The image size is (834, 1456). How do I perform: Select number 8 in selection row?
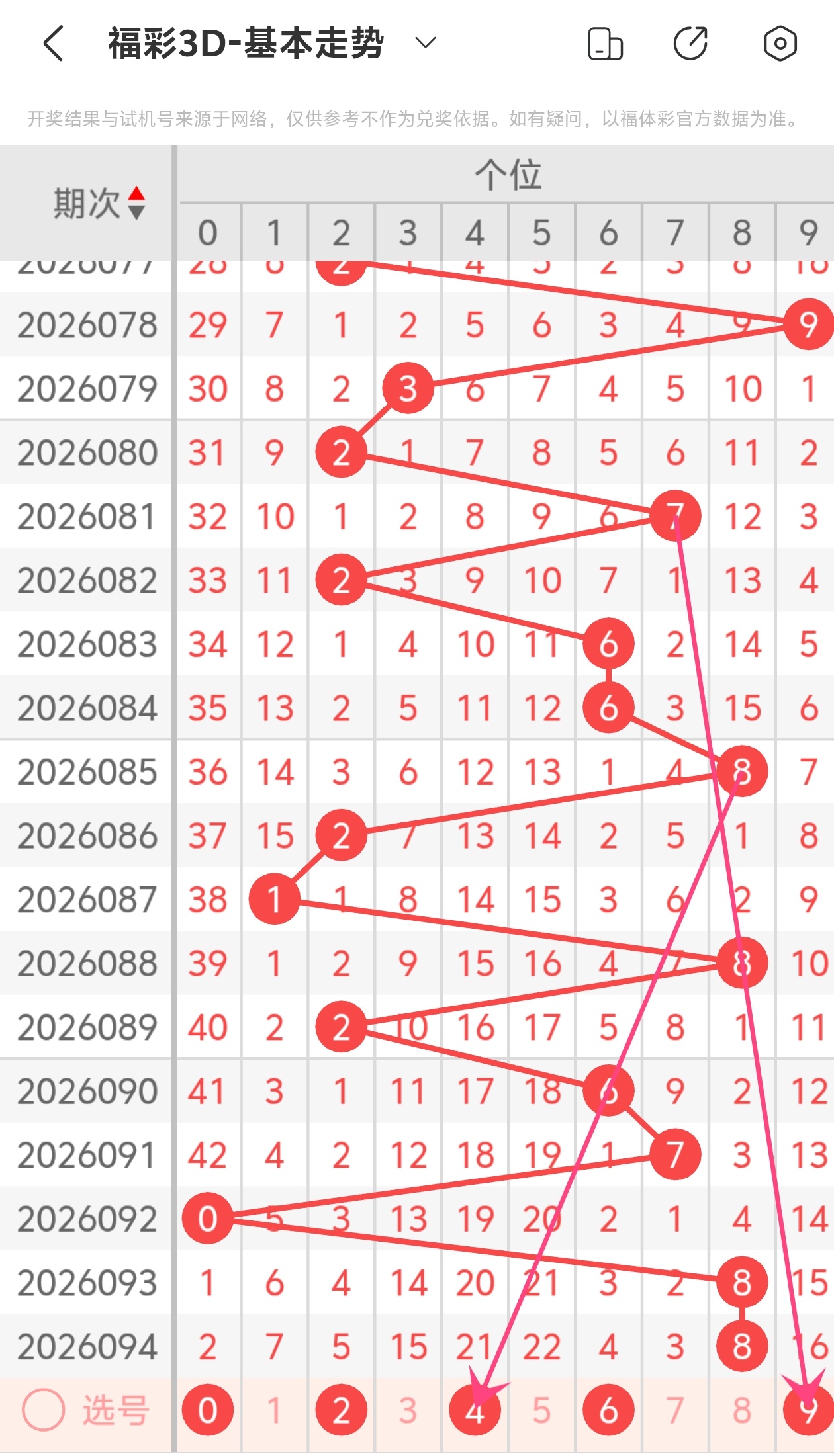[x=742, y=1410]
